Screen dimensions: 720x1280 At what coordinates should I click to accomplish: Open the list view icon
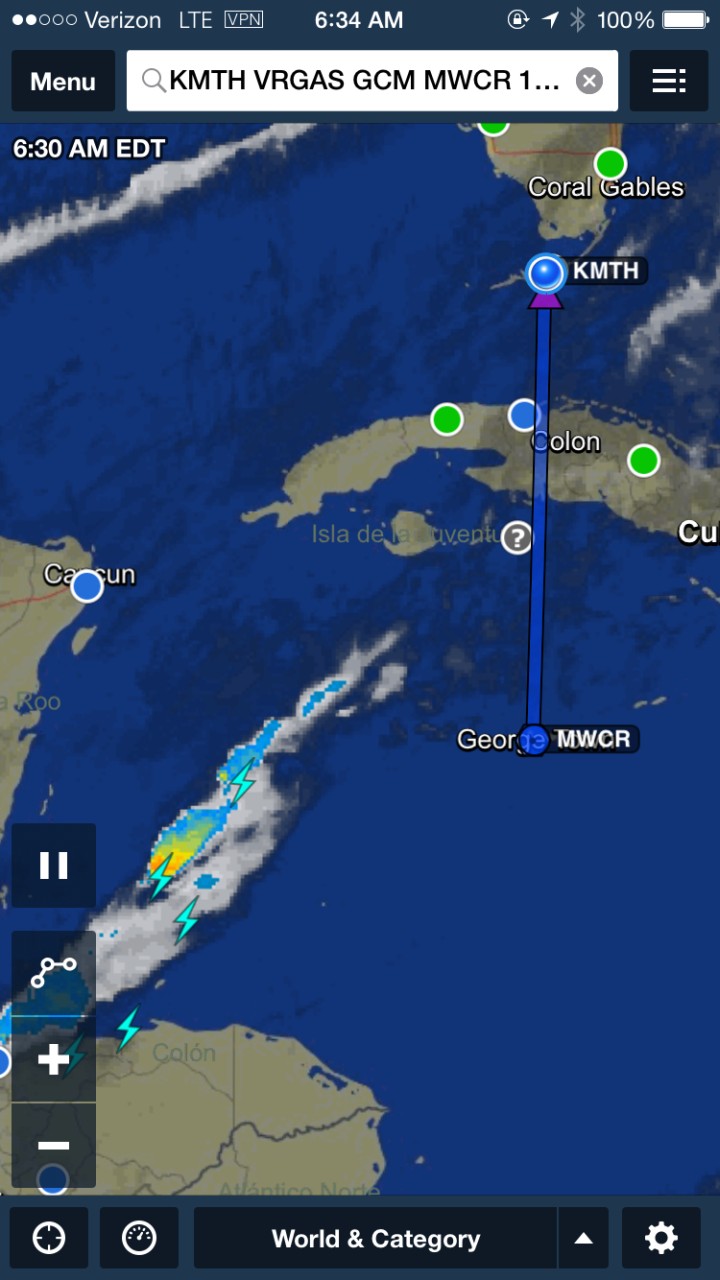(x=669, y=81)
